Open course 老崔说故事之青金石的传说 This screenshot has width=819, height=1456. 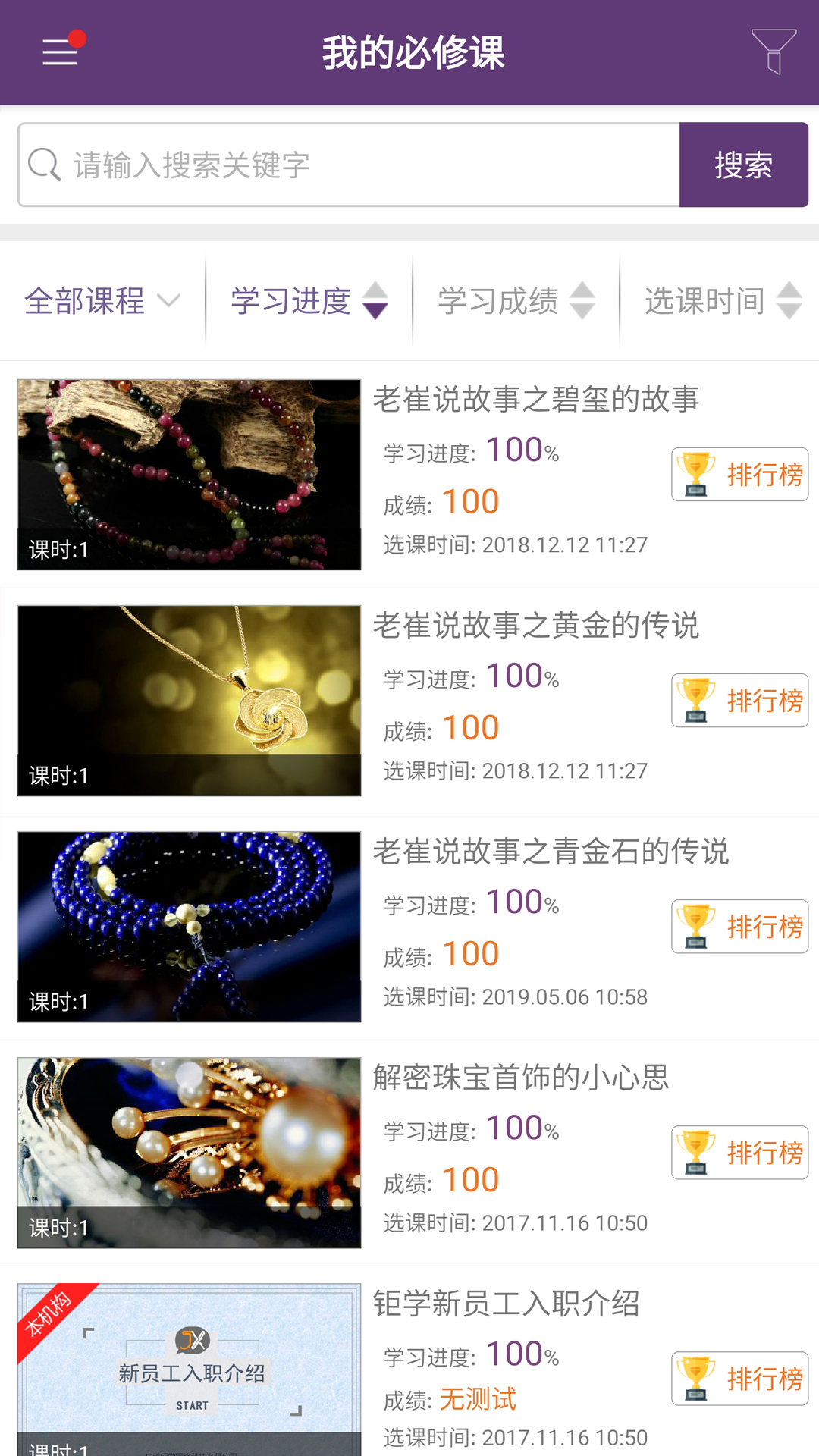551,852
